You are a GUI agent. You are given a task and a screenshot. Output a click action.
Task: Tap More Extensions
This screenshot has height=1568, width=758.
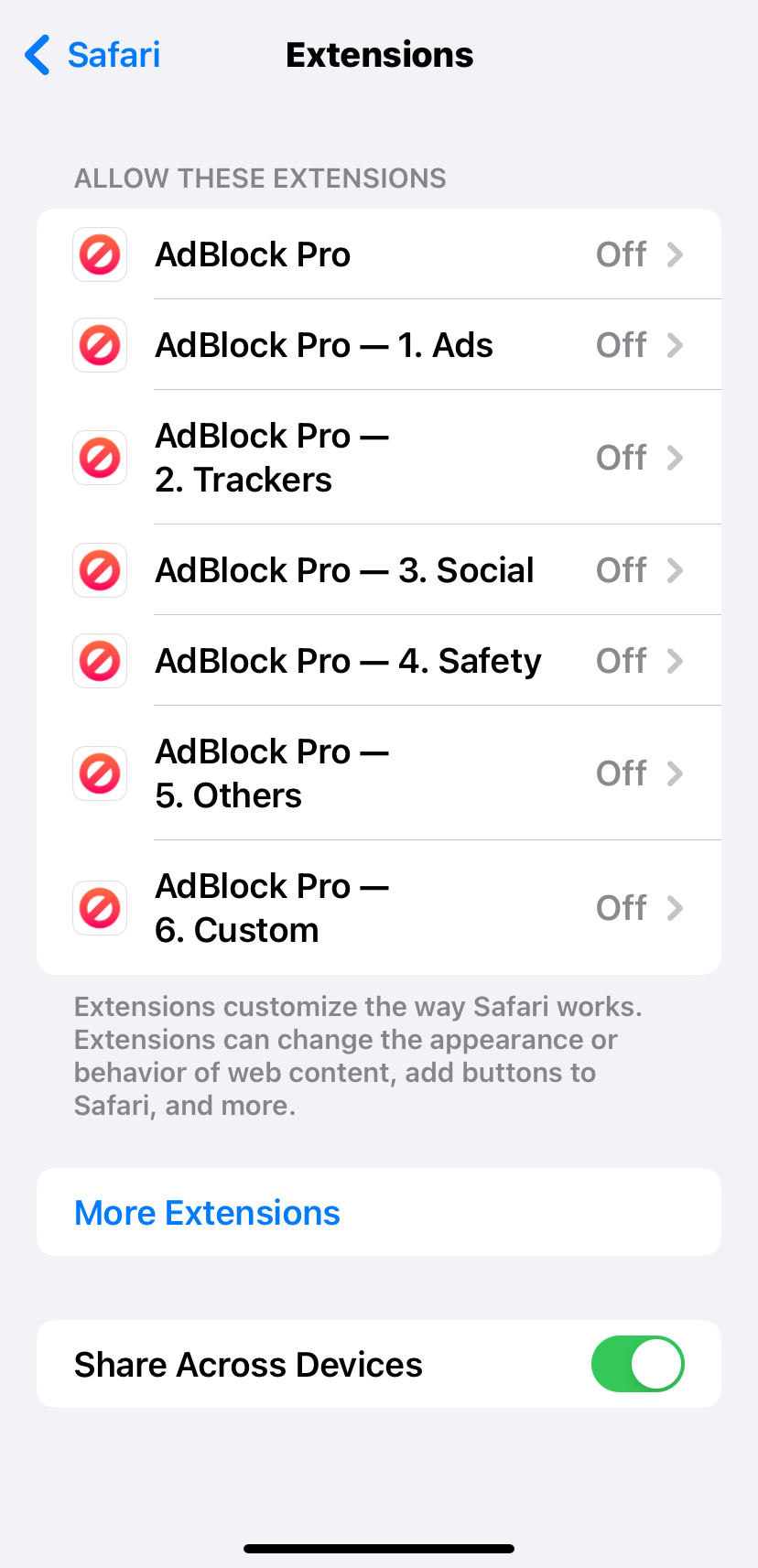[x=207, y=1212]
